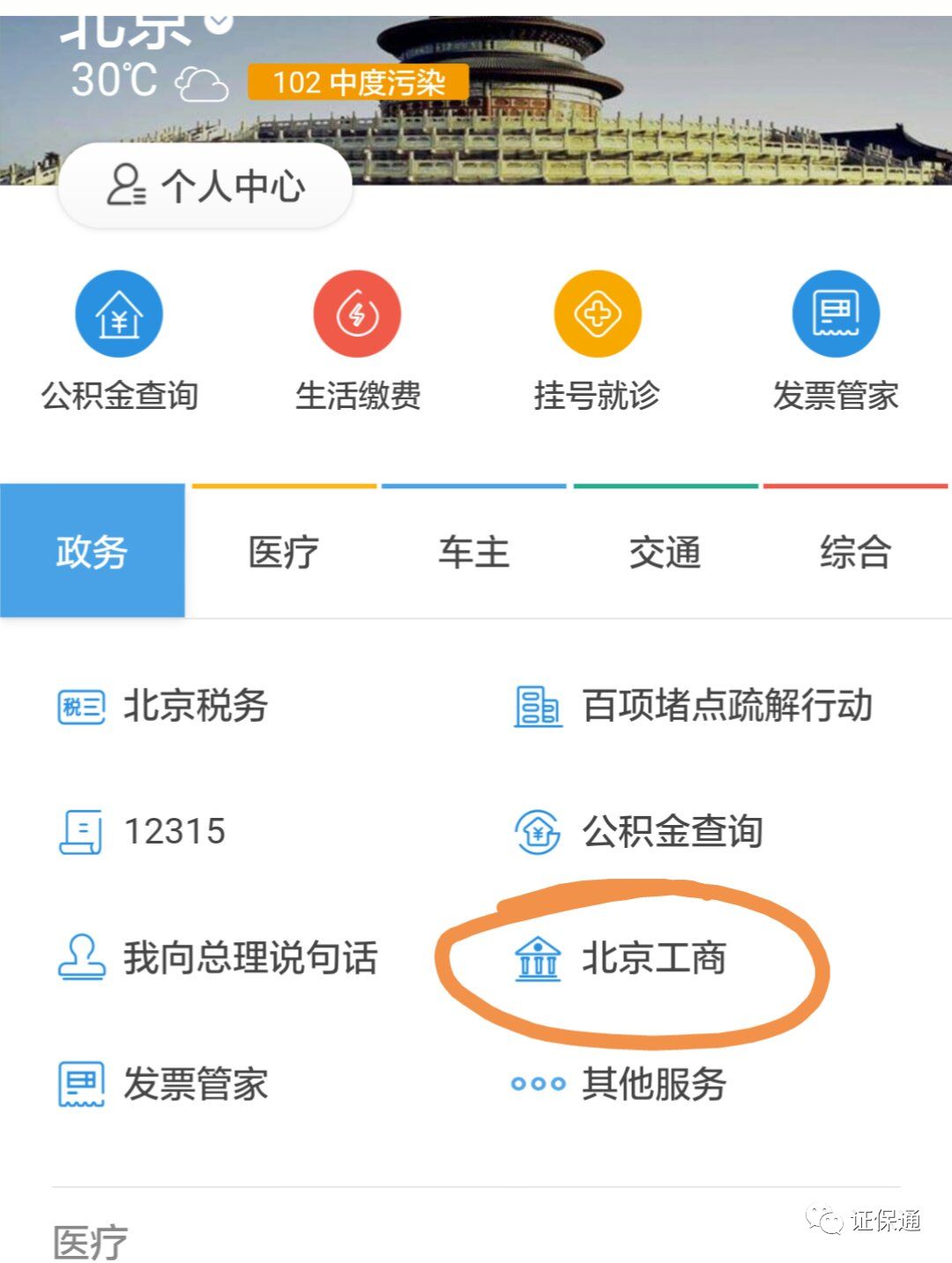Screen dimensions: 952x1263
Task: Select the 交通 category
Action: point(666,553)
